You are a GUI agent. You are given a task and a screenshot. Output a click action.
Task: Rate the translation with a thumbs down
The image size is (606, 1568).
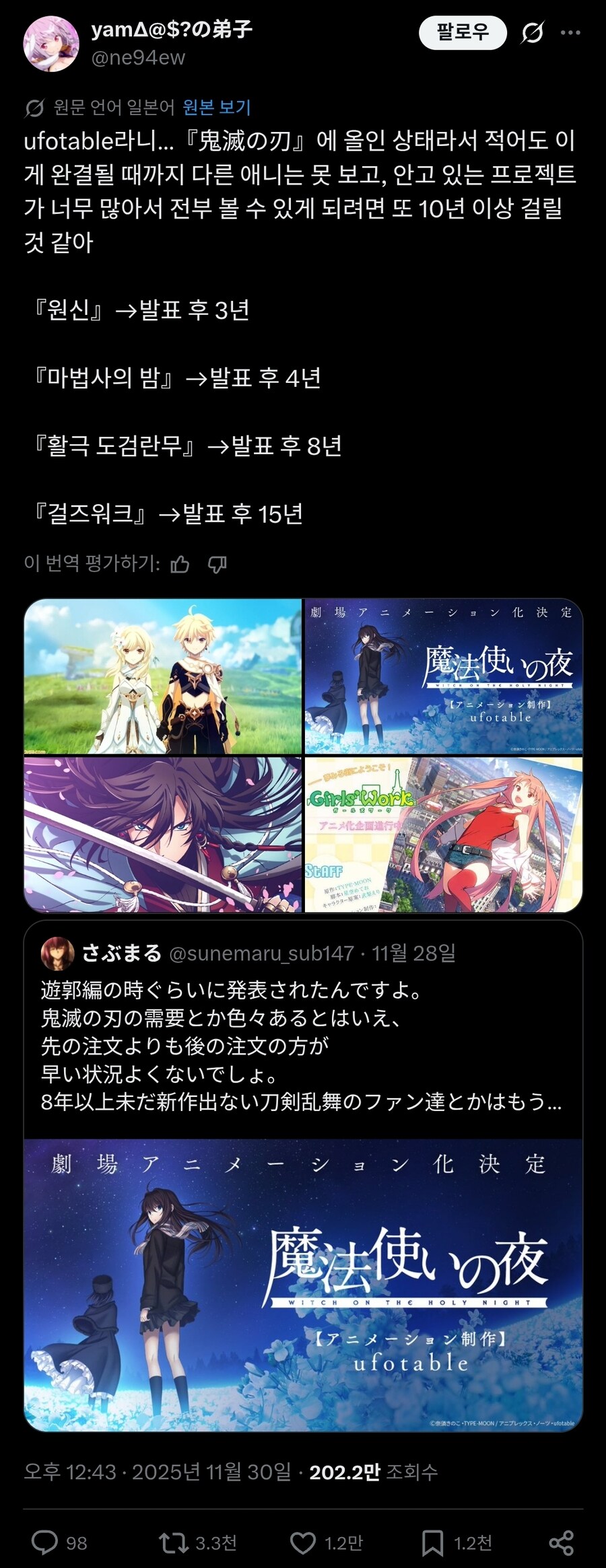(217, 564)
